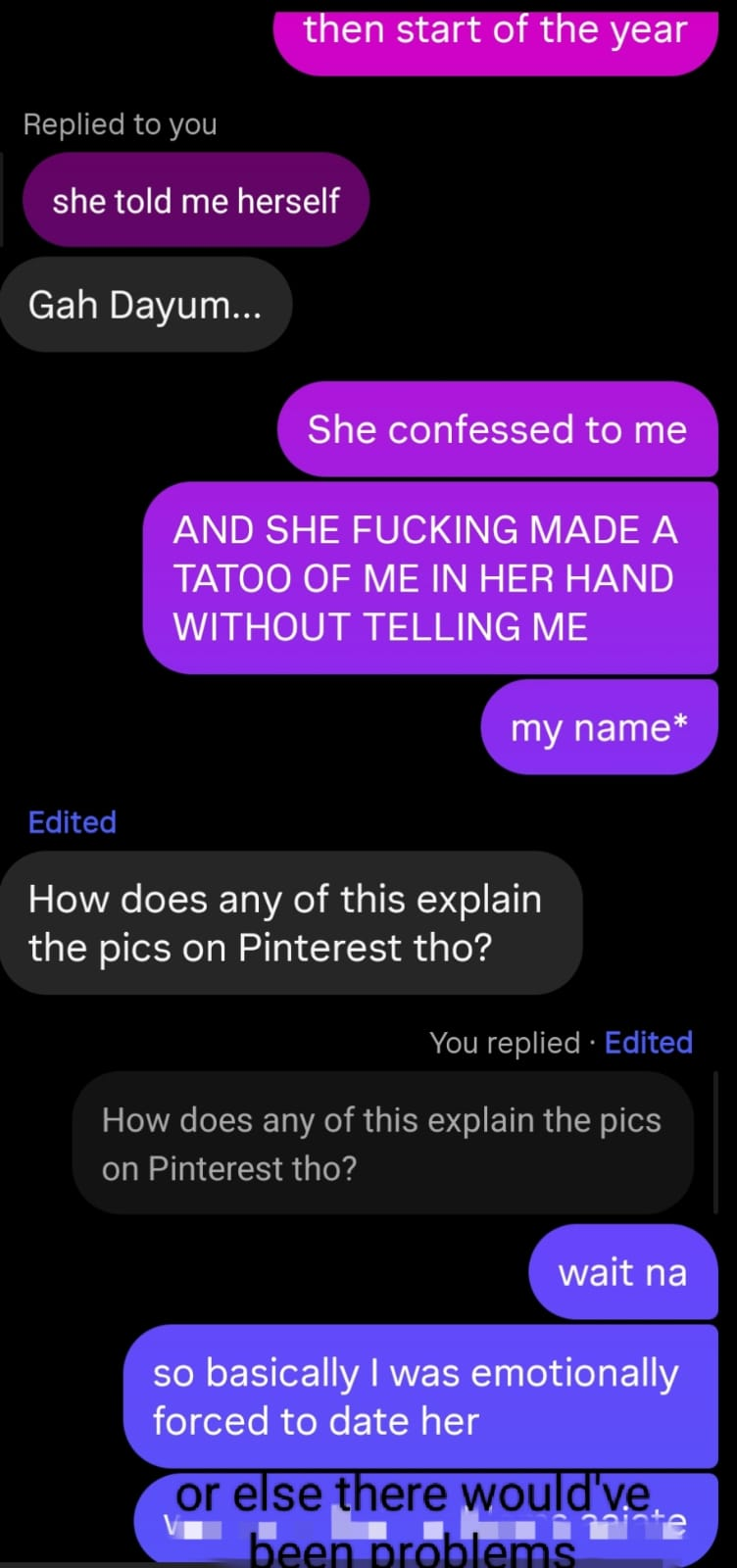737x1568 pixels.
Task: Tap the "Replied to you" label
Action: pyautogui.click(x=120, y=123)
